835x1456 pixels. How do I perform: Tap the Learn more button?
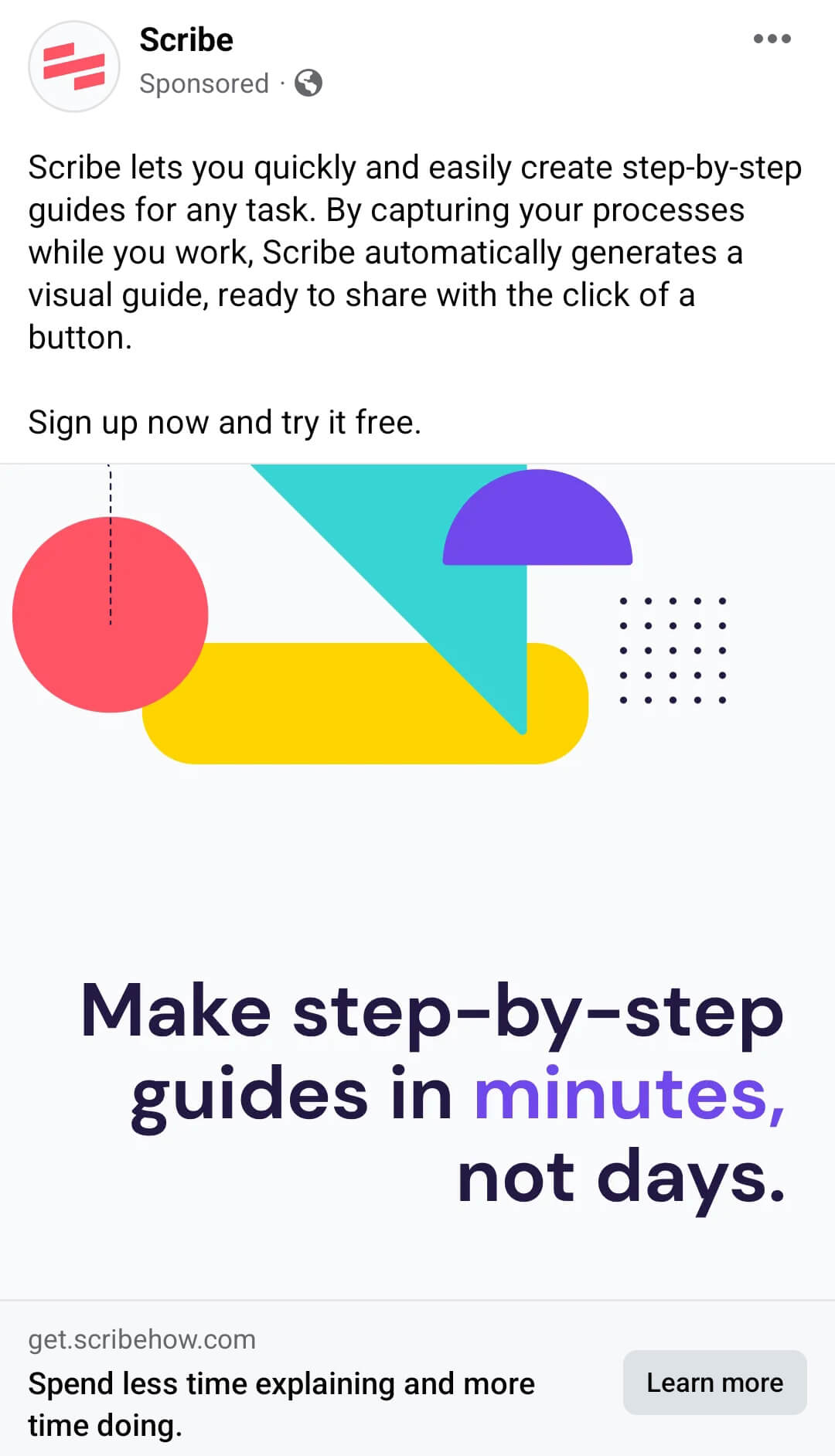pyautogui.click(x=714, y=1383)
